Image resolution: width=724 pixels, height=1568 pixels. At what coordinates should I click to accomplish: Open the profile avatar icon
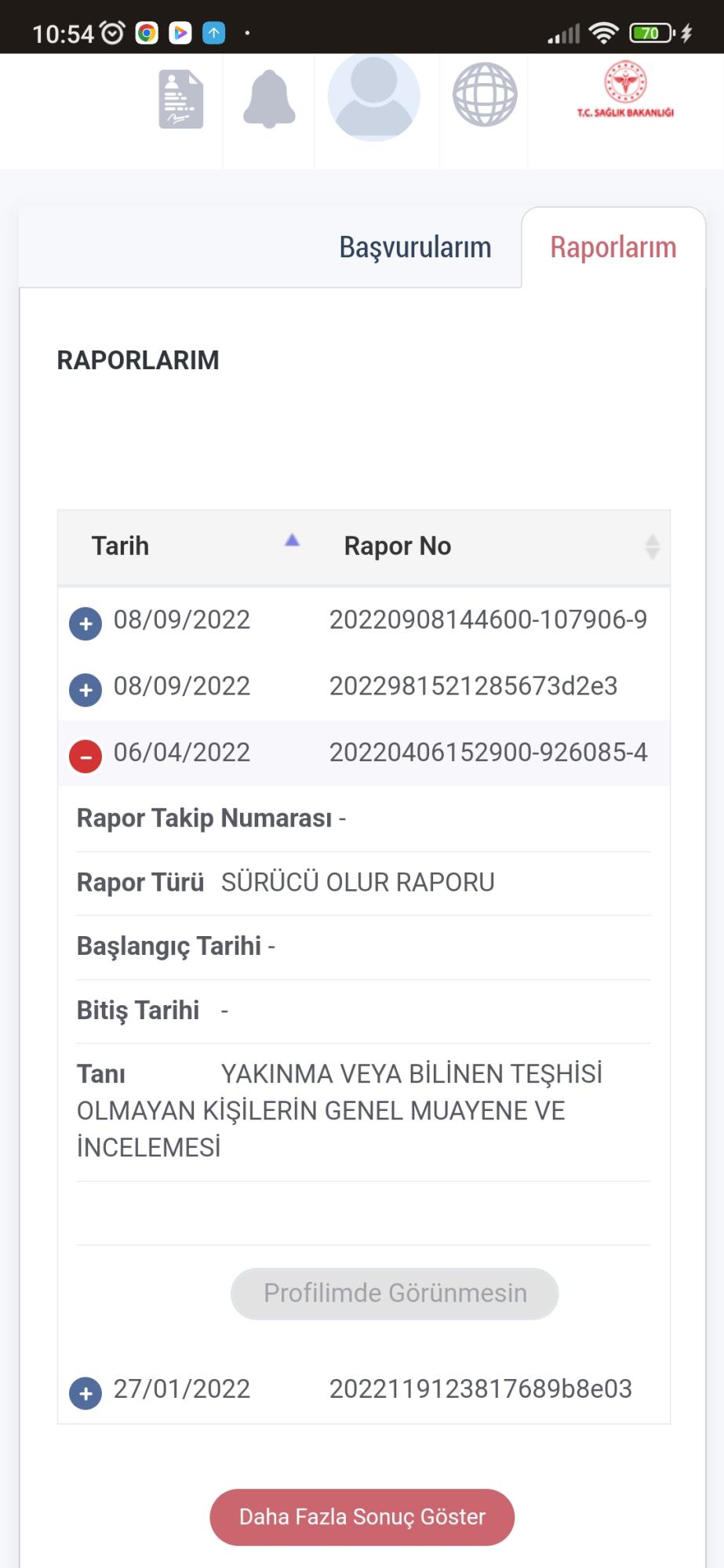click(x=376, y=96)
